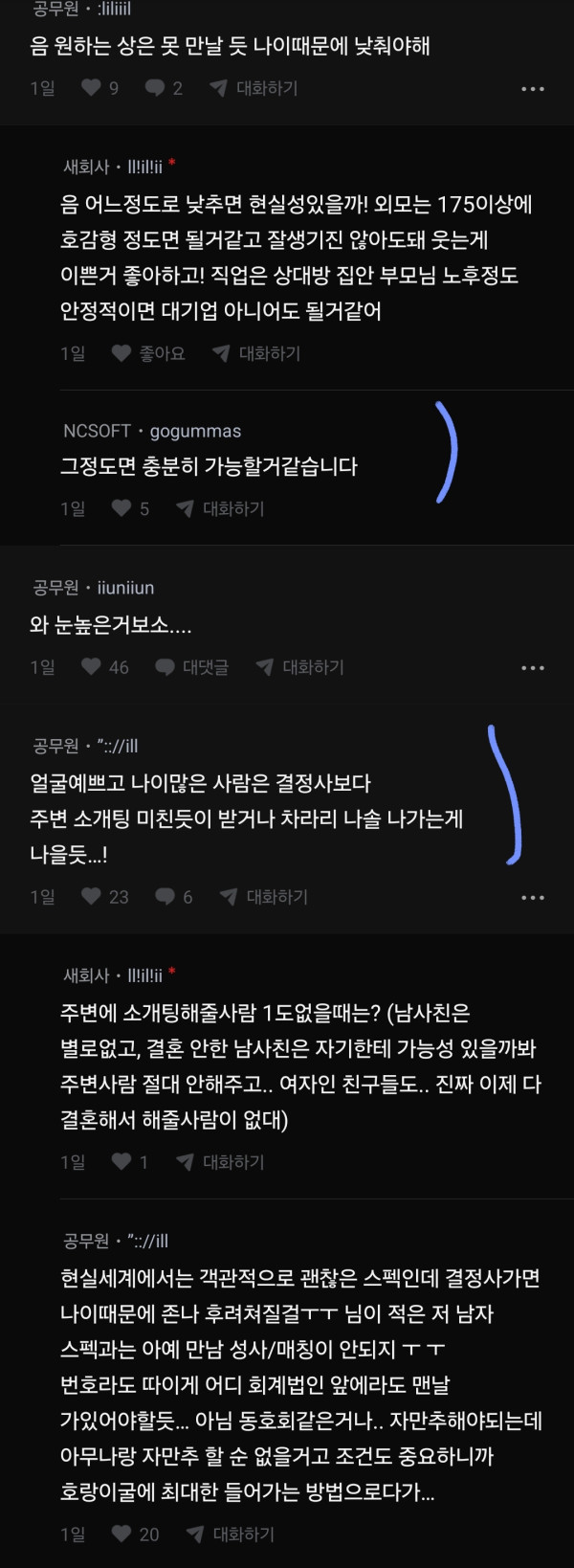Like the reply starting "주변에 소개팅해줄사람"
Viewport: 574px width, 1568px height.
[122, 1162]
